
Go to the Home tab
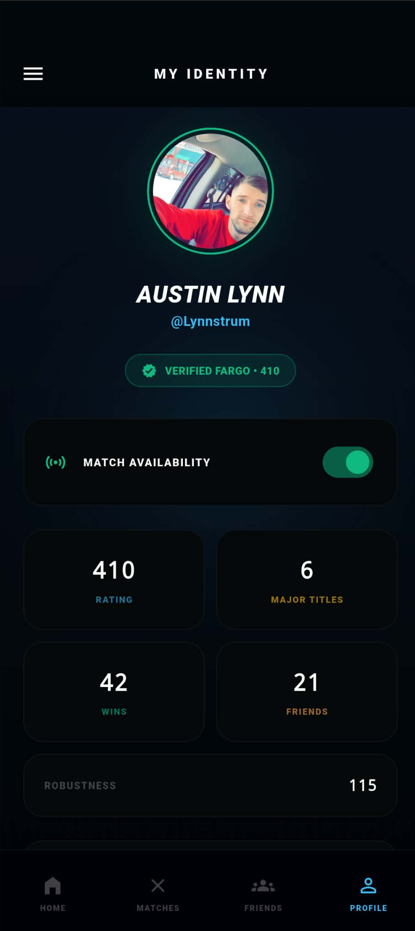coord(52,893)
